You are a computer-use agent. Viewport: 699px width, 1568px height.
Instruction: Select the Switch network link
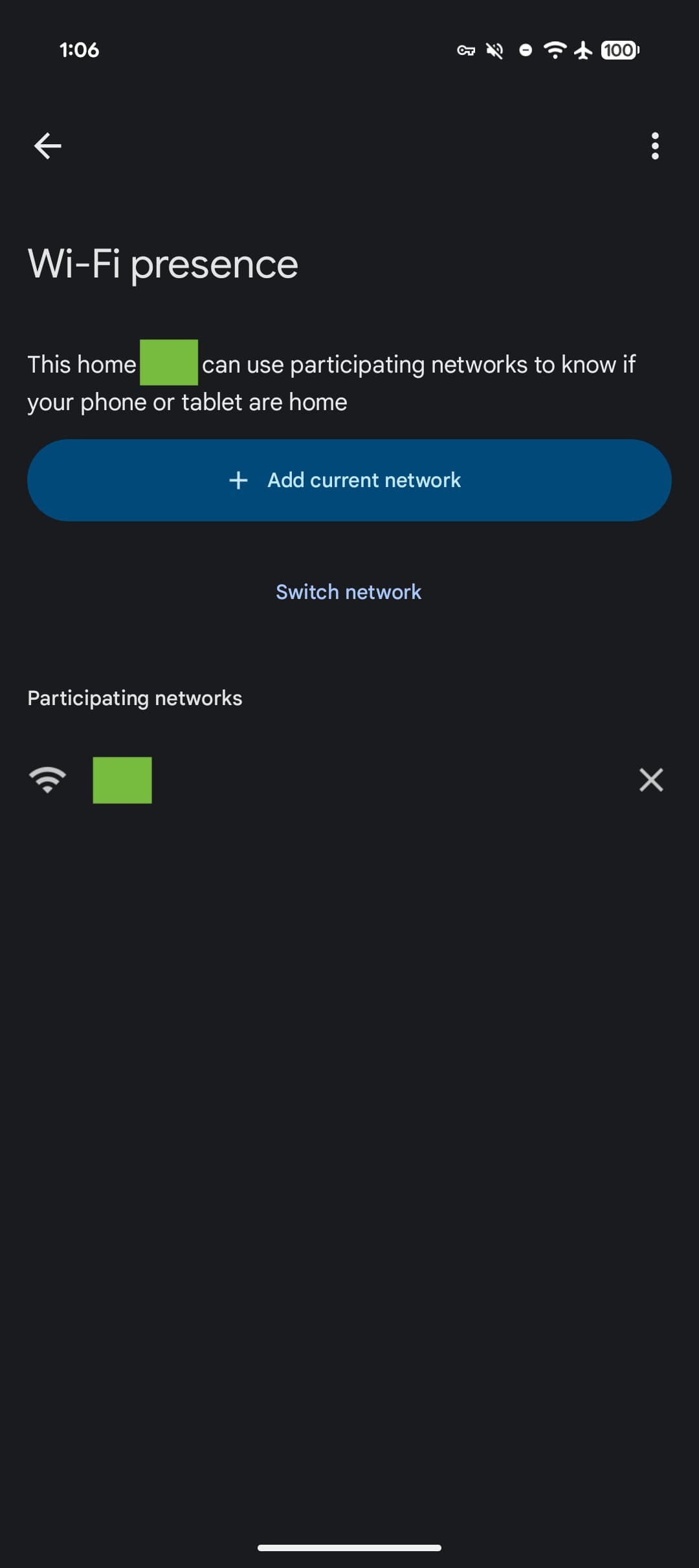348,592
